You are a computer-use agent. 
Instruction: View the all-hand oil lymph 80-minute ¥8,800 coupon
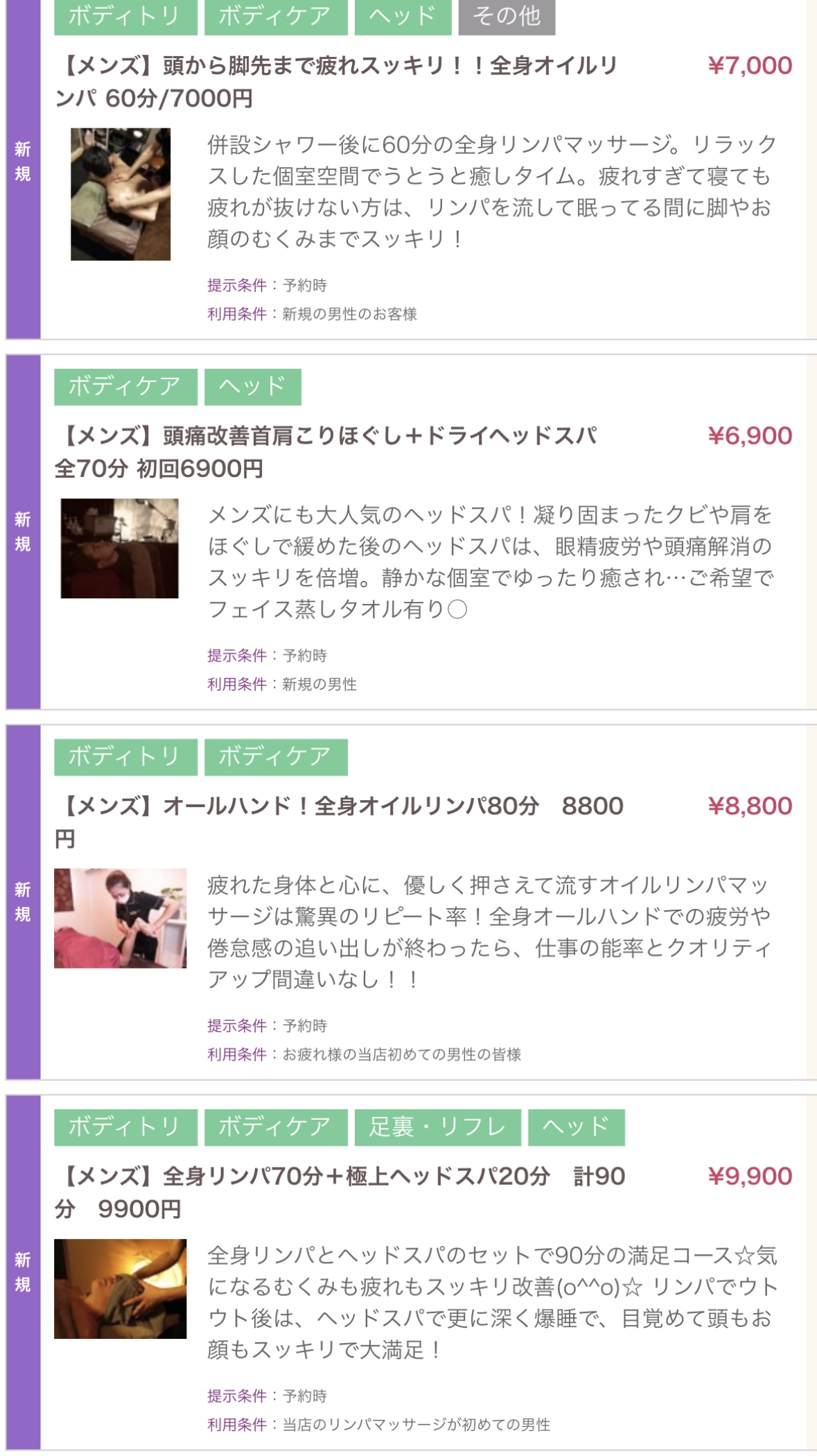pyautogui.click(x=340, y=822)
